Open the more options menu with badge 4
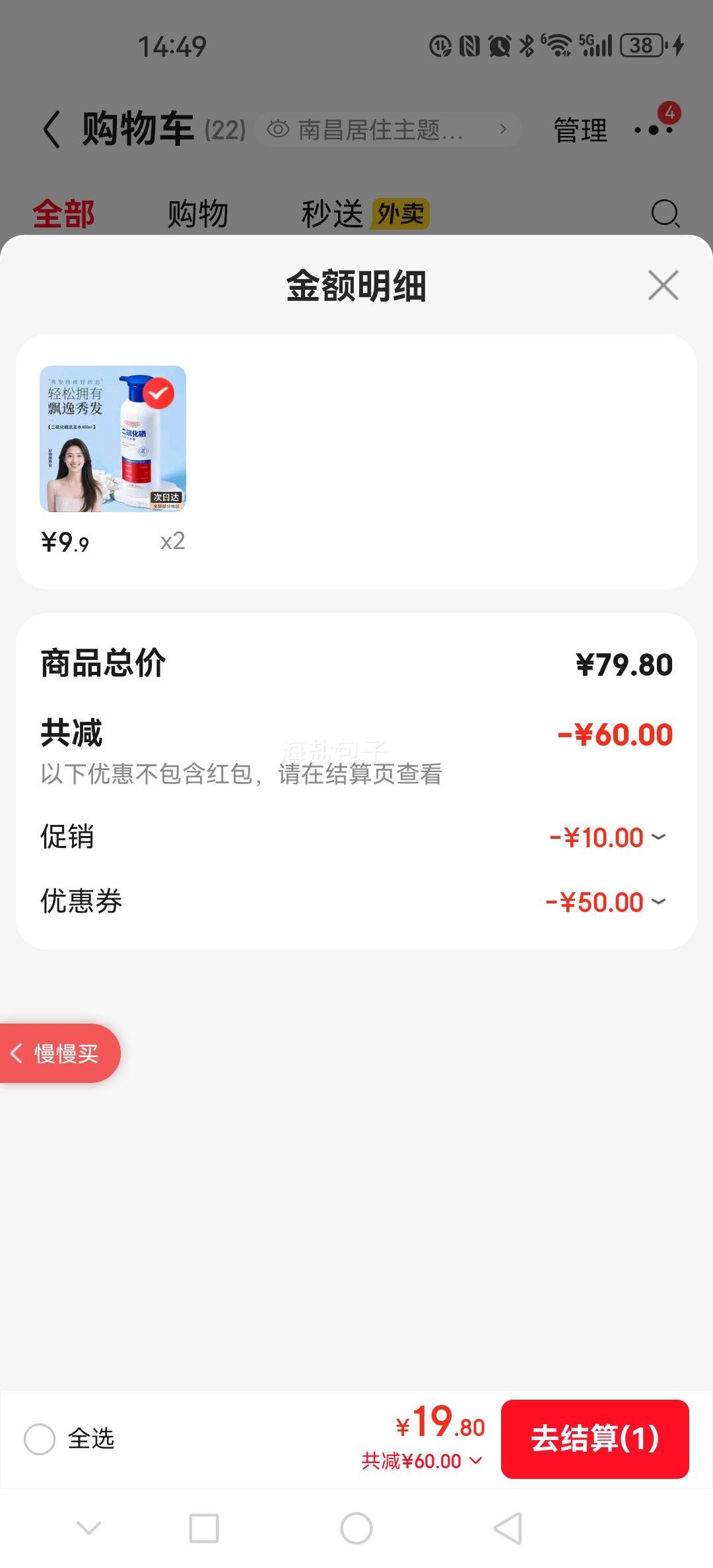Viewport: 713px width, 1568px height. click(652, 130)
